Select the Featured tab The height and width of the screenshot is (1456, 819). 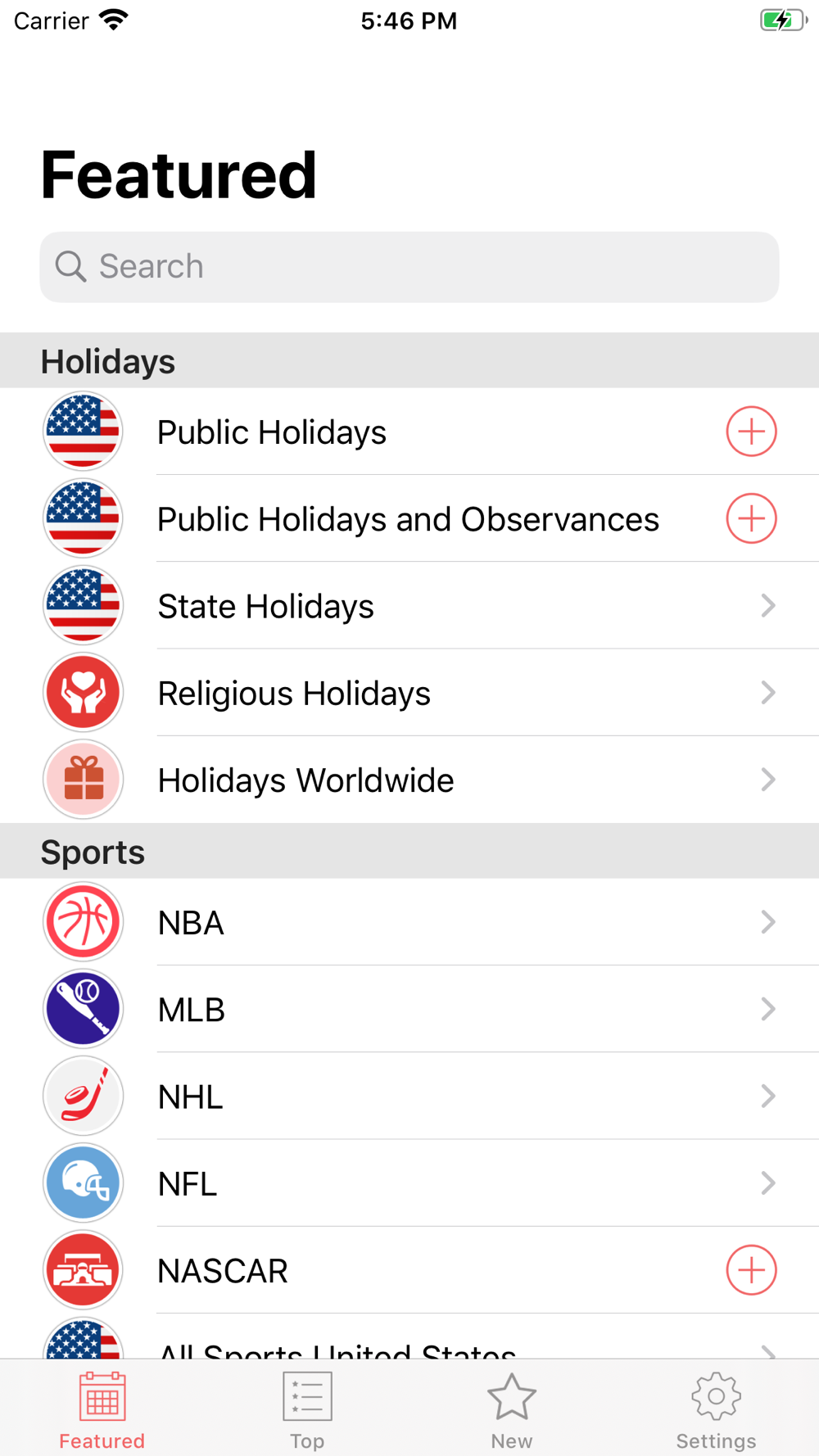pyautogui.click(x=102, y=1410)
